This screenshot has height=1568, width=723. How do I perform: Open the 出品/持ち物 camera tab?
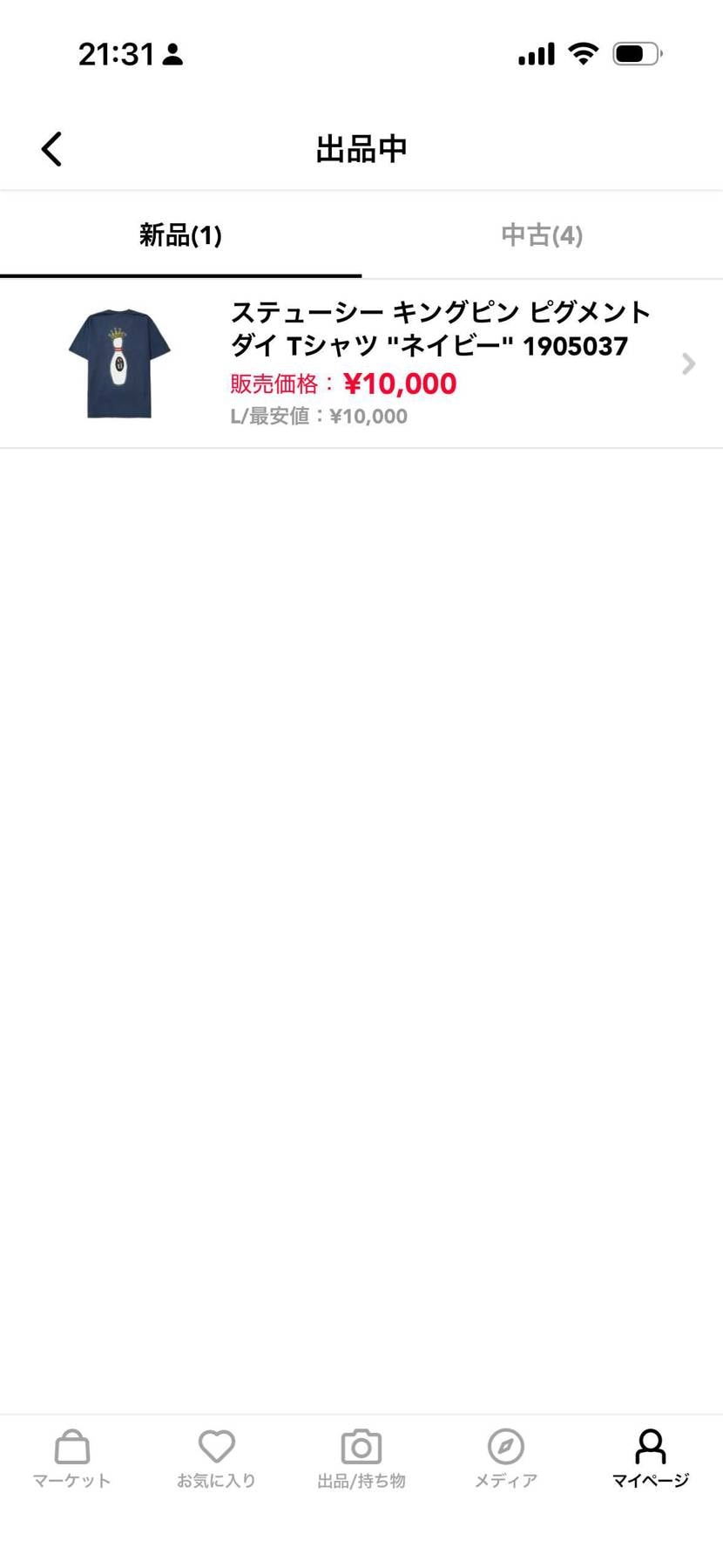[x=361, y=1459]
